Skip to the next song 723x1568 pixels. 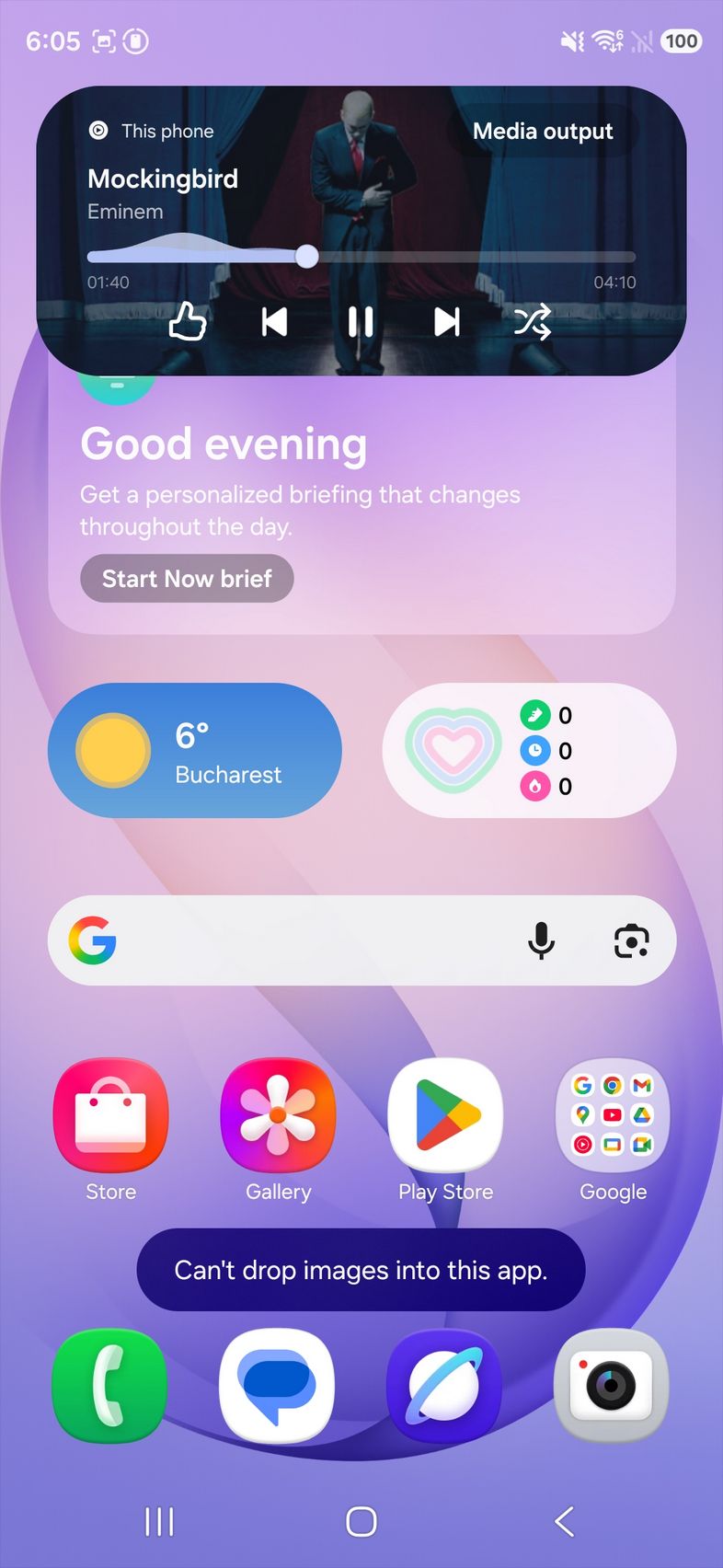click(447, 322)
